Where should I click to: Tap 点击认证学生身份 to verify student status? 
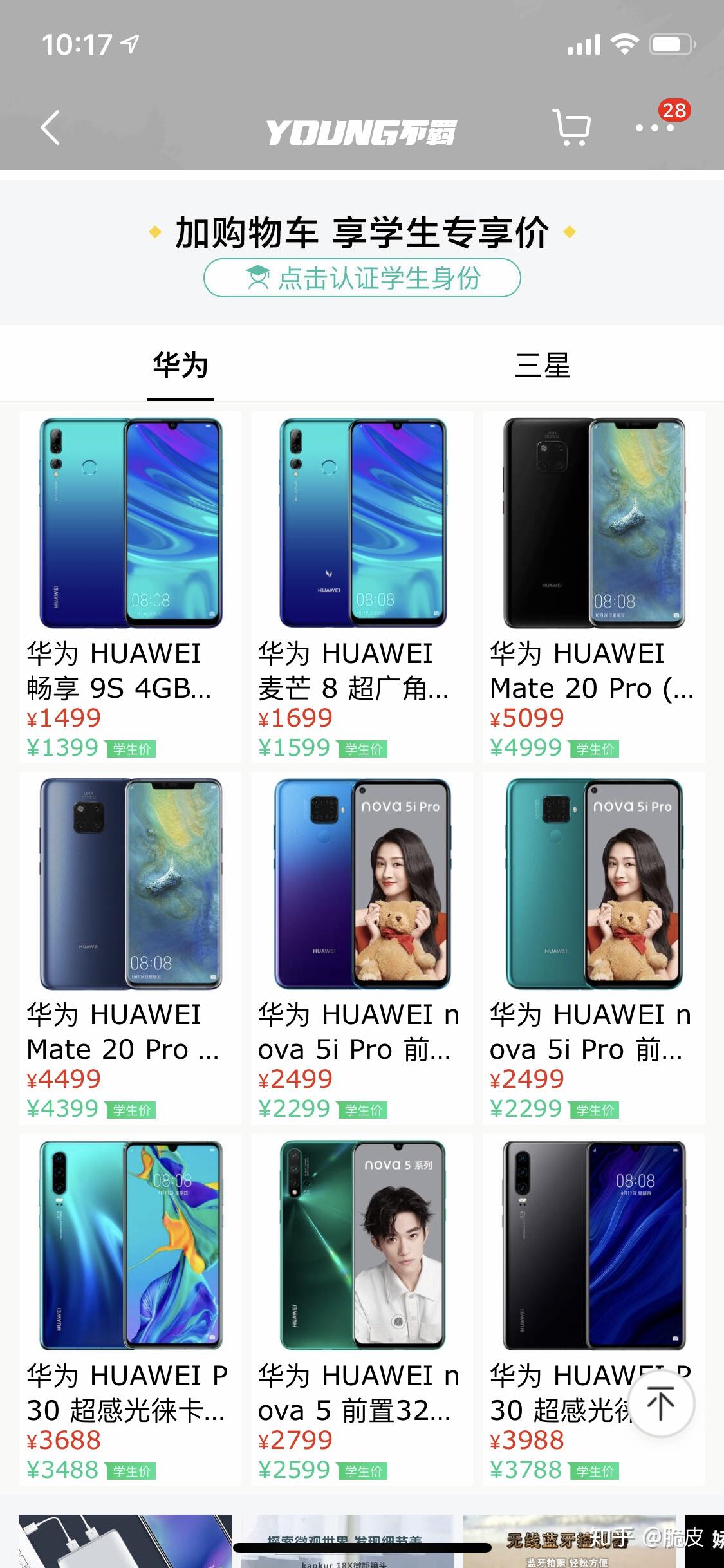coord(362,278)
